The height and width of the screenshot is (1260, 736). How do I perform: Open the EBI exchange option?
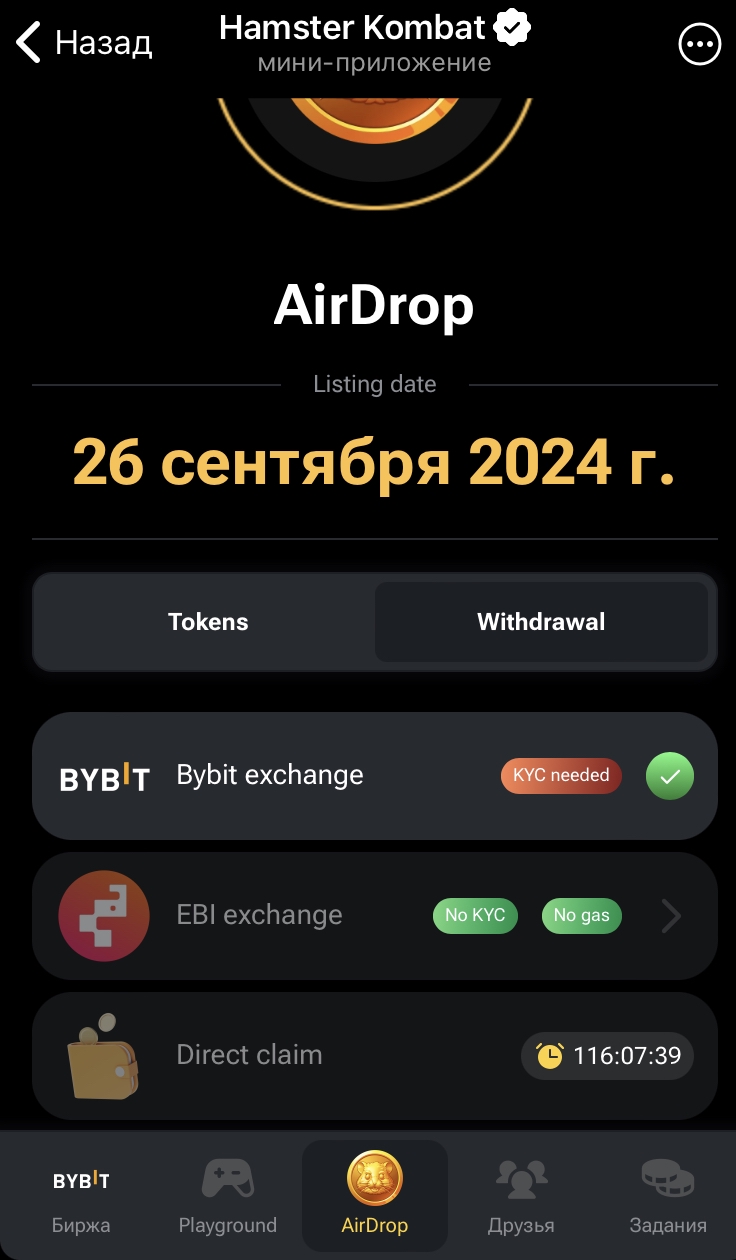(x=374, y=915)
